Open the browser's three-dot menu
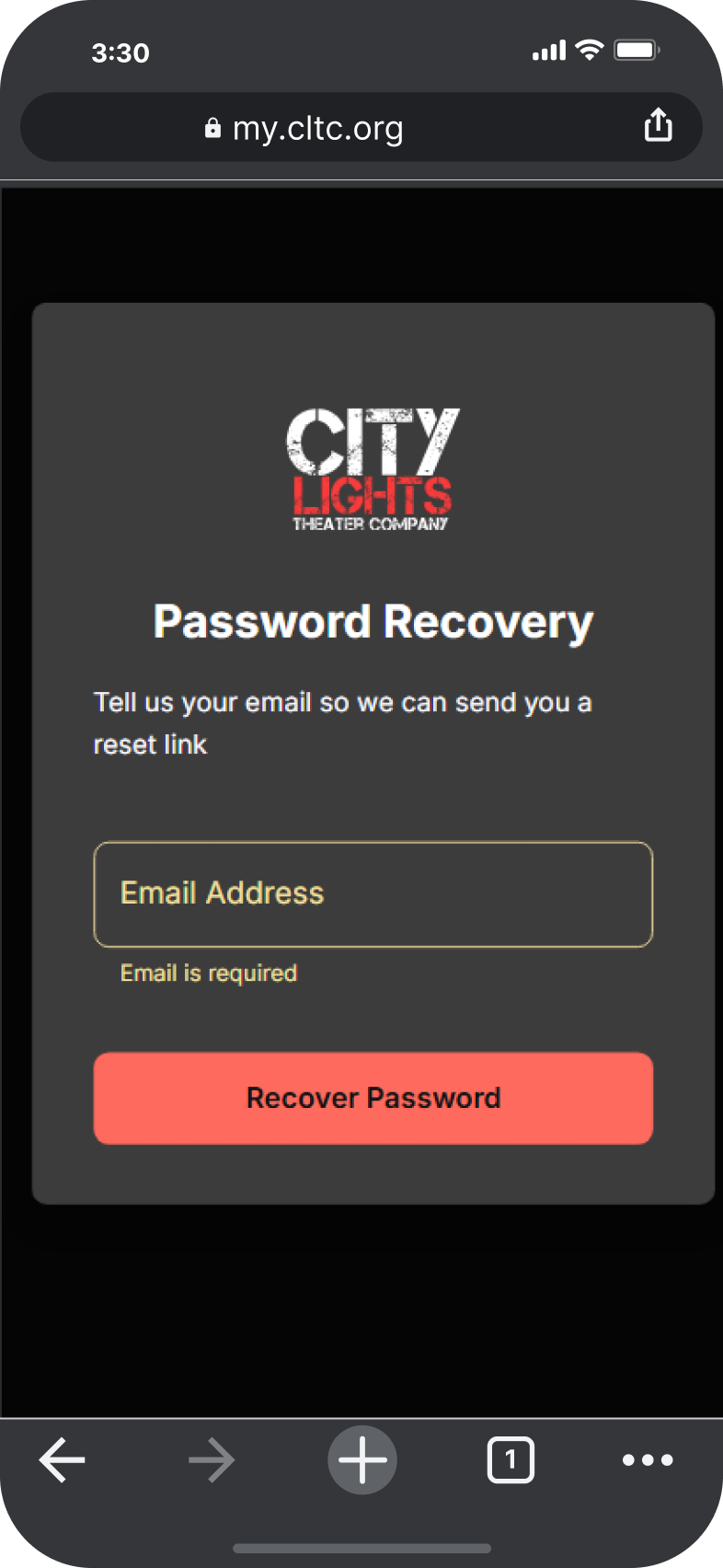The width and height of the screenshot is (723, 1568). 648,1459
